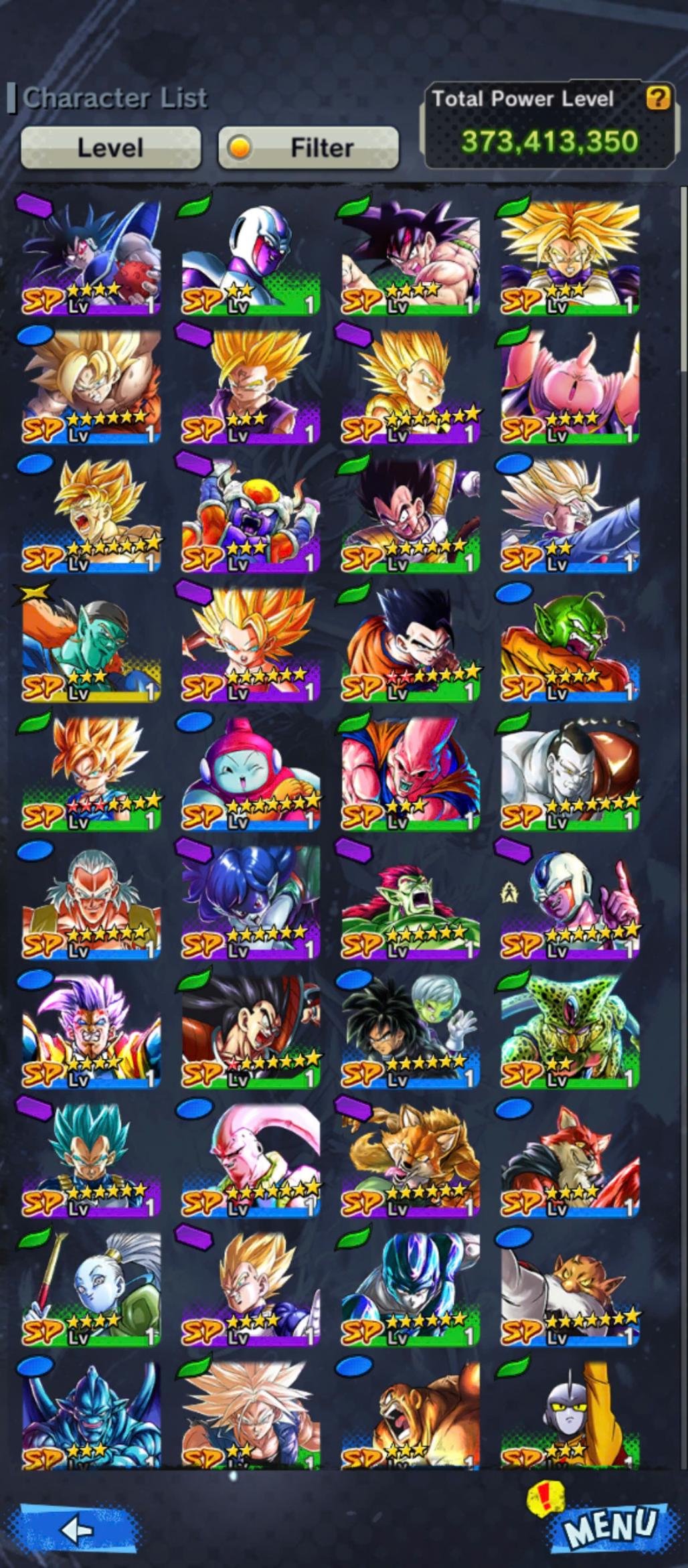This screenshot has width=688, height=1568.
Task: Tap the Total Power Level help icon
Action: [x=657, y=99]
